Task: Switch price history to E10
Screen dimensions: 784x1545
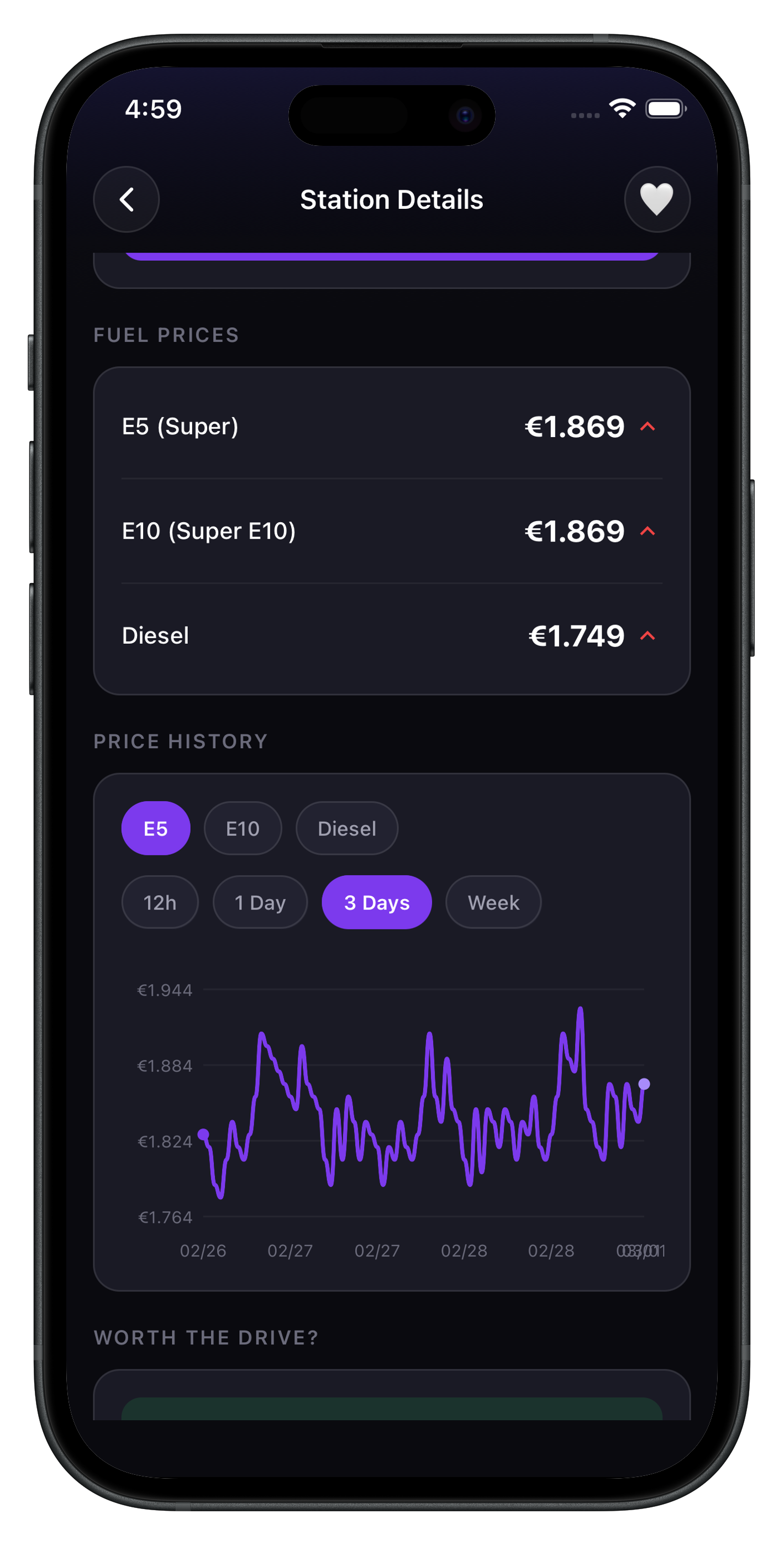Action: [243, 828]
